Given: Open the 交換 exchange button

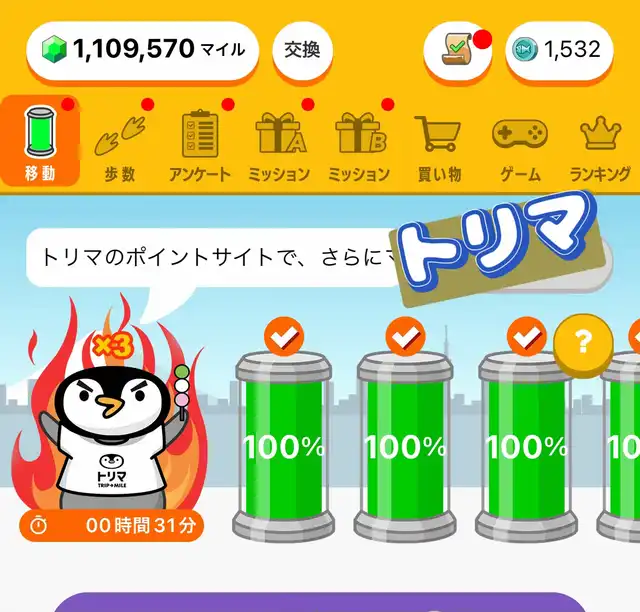Looking at the screenshot, I should pos(302,49).
